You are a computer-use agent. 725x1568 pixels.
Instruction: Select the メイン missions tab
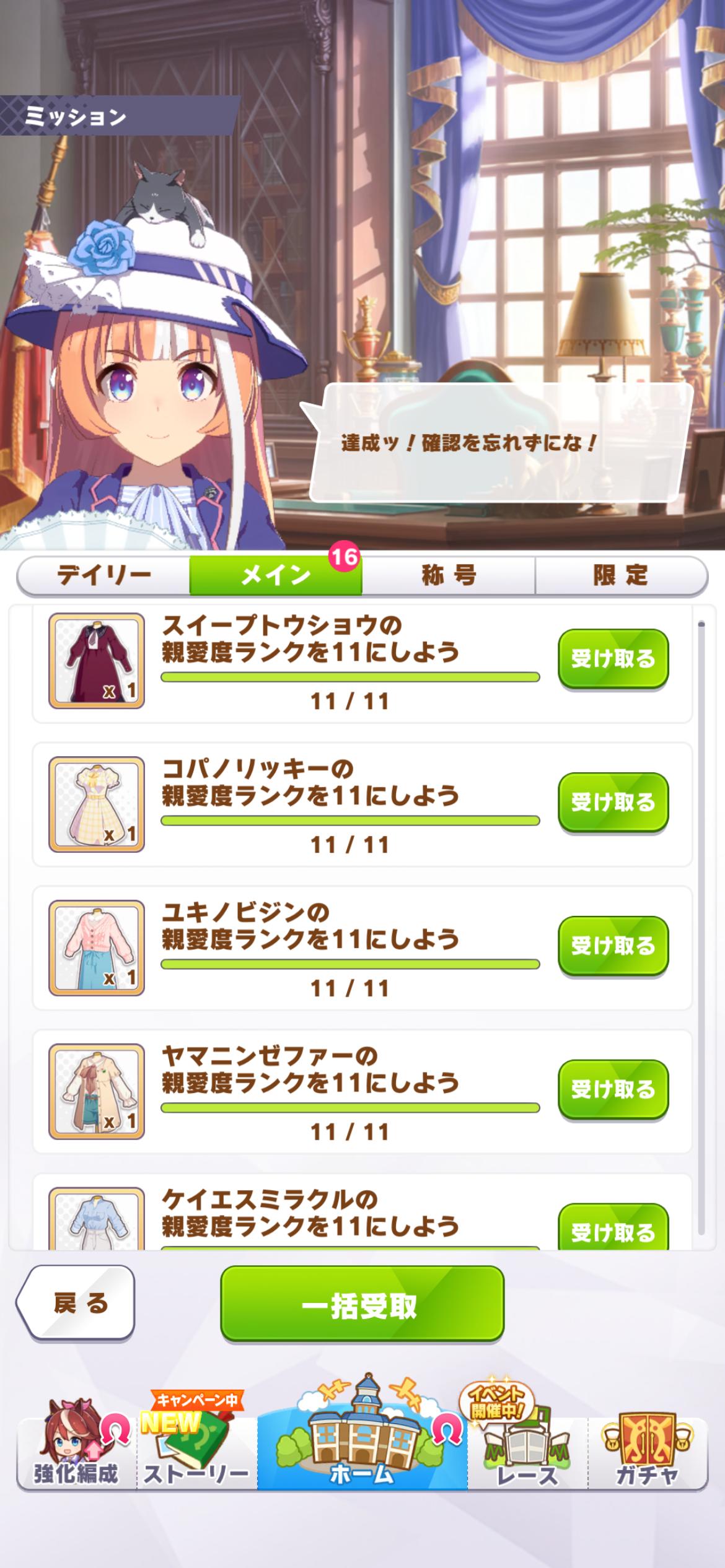click(x=276, y=575)
